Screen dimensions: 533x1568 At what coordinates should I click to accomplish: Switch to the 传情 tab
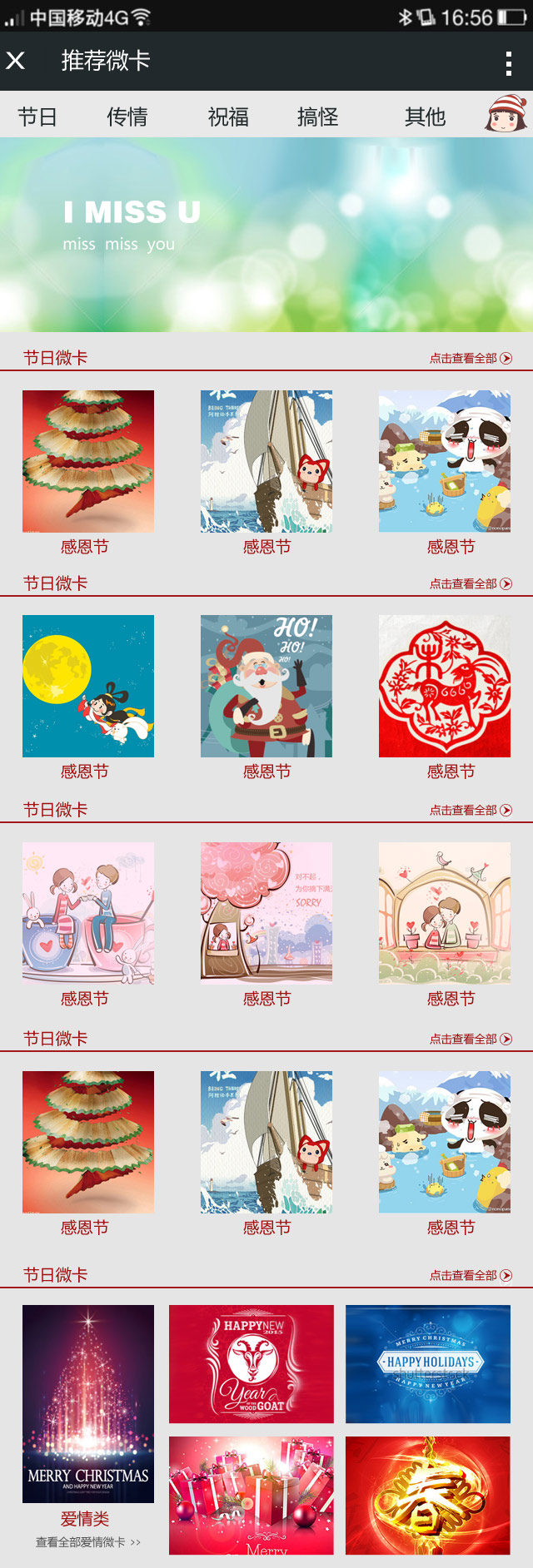click(127, 117)
